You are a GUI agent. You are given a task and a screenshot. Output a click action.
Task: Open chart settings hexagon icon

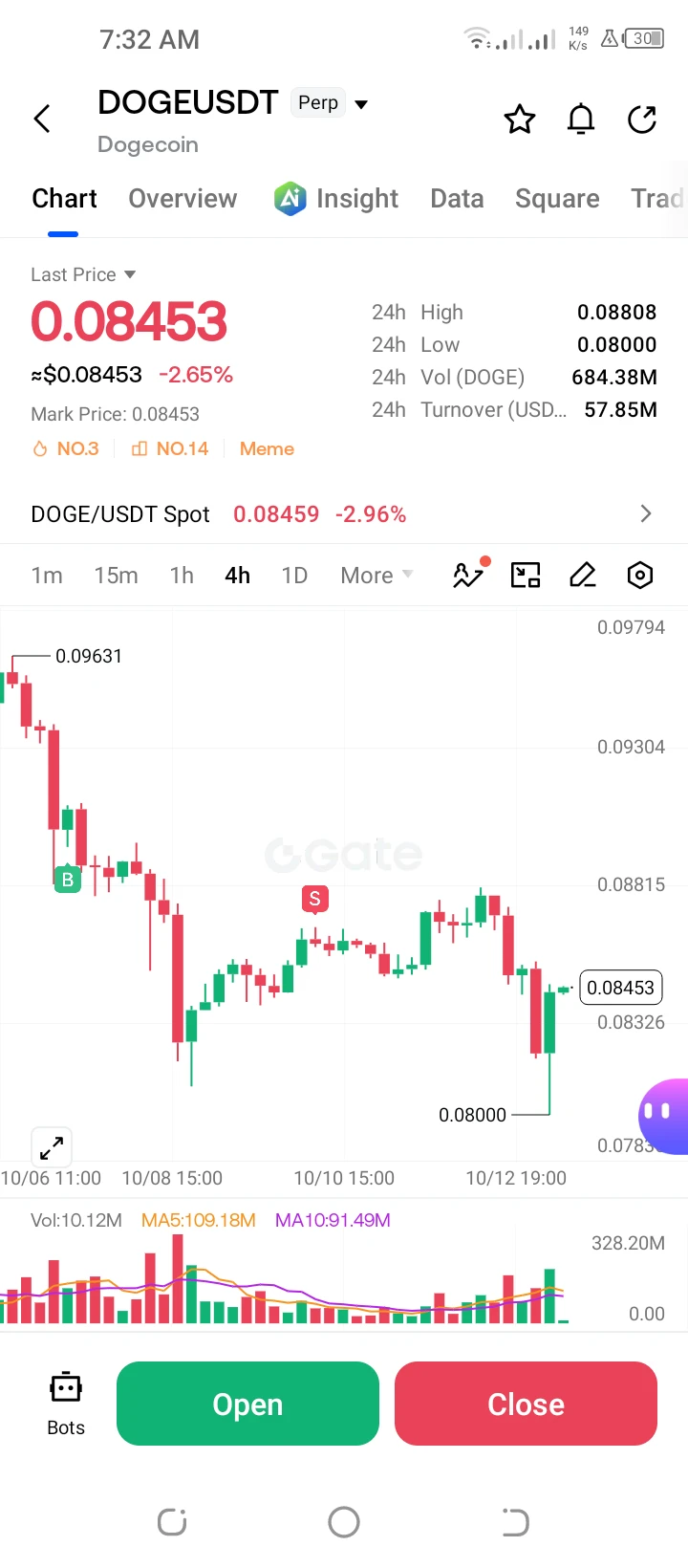(640, 575)
